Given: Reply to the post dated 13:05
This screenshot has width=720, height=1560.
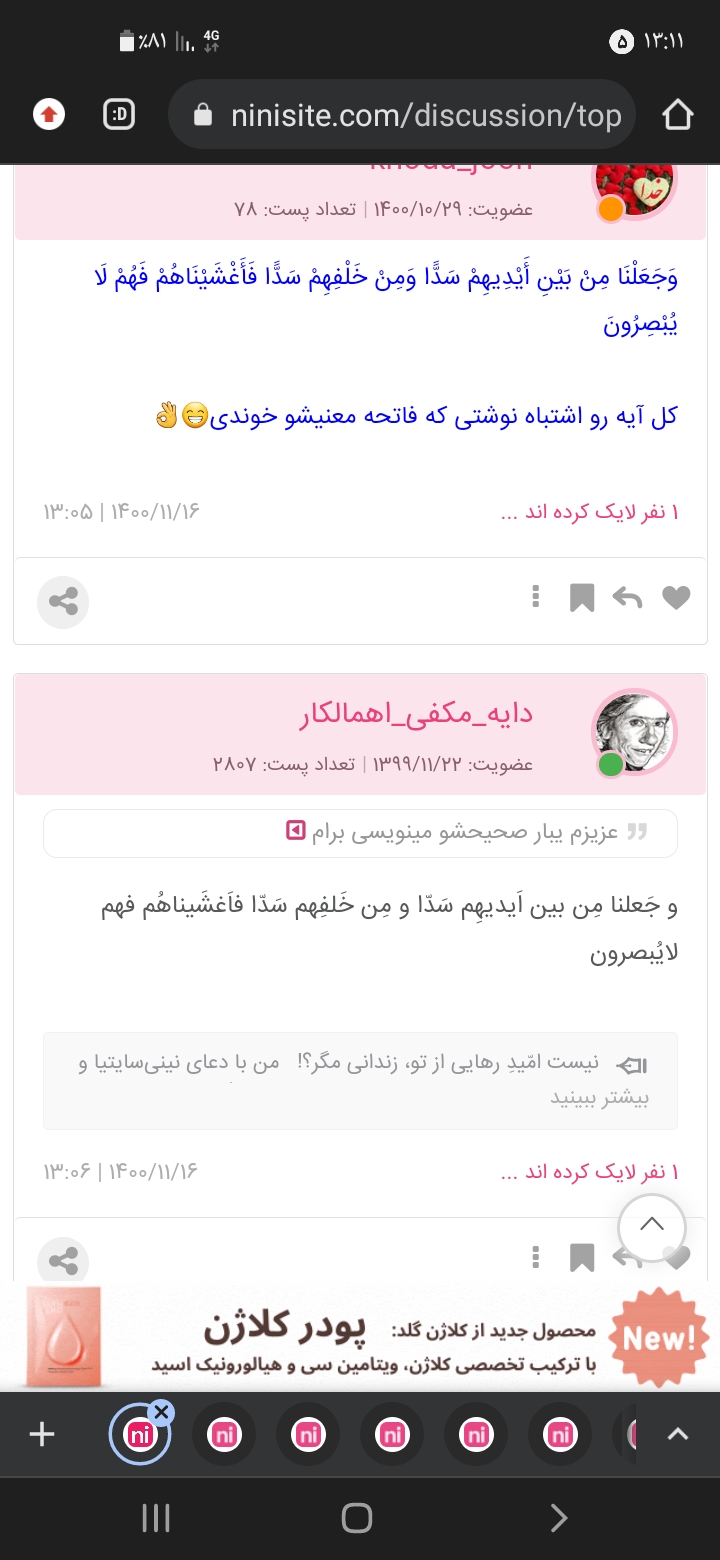Looking at the screenshot, I should tap(627, 598).
